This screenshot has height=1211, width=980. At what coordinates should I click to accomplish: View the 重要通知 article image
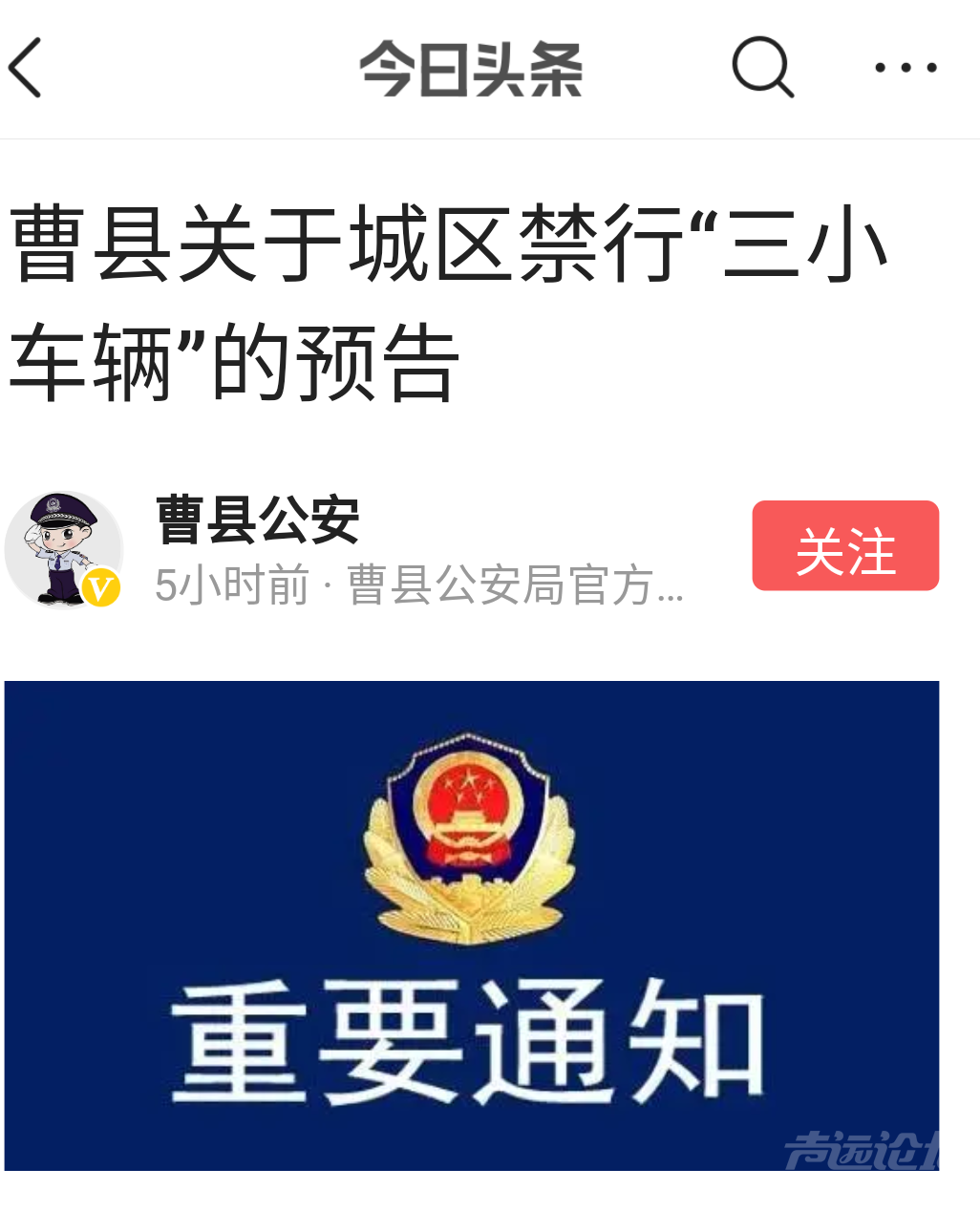point(472,924)
